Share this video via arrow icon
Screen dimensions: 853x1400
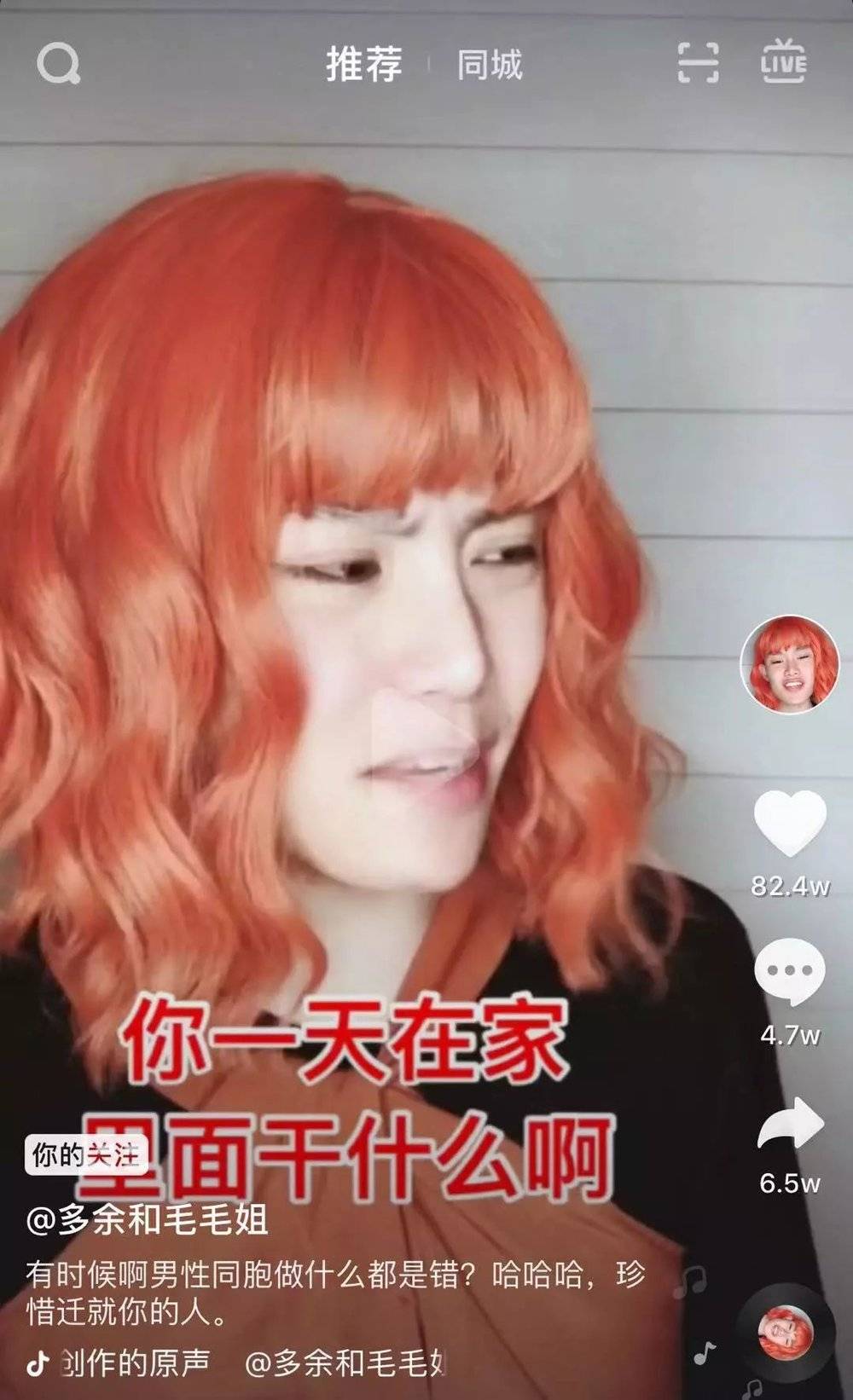point(791,1123)
